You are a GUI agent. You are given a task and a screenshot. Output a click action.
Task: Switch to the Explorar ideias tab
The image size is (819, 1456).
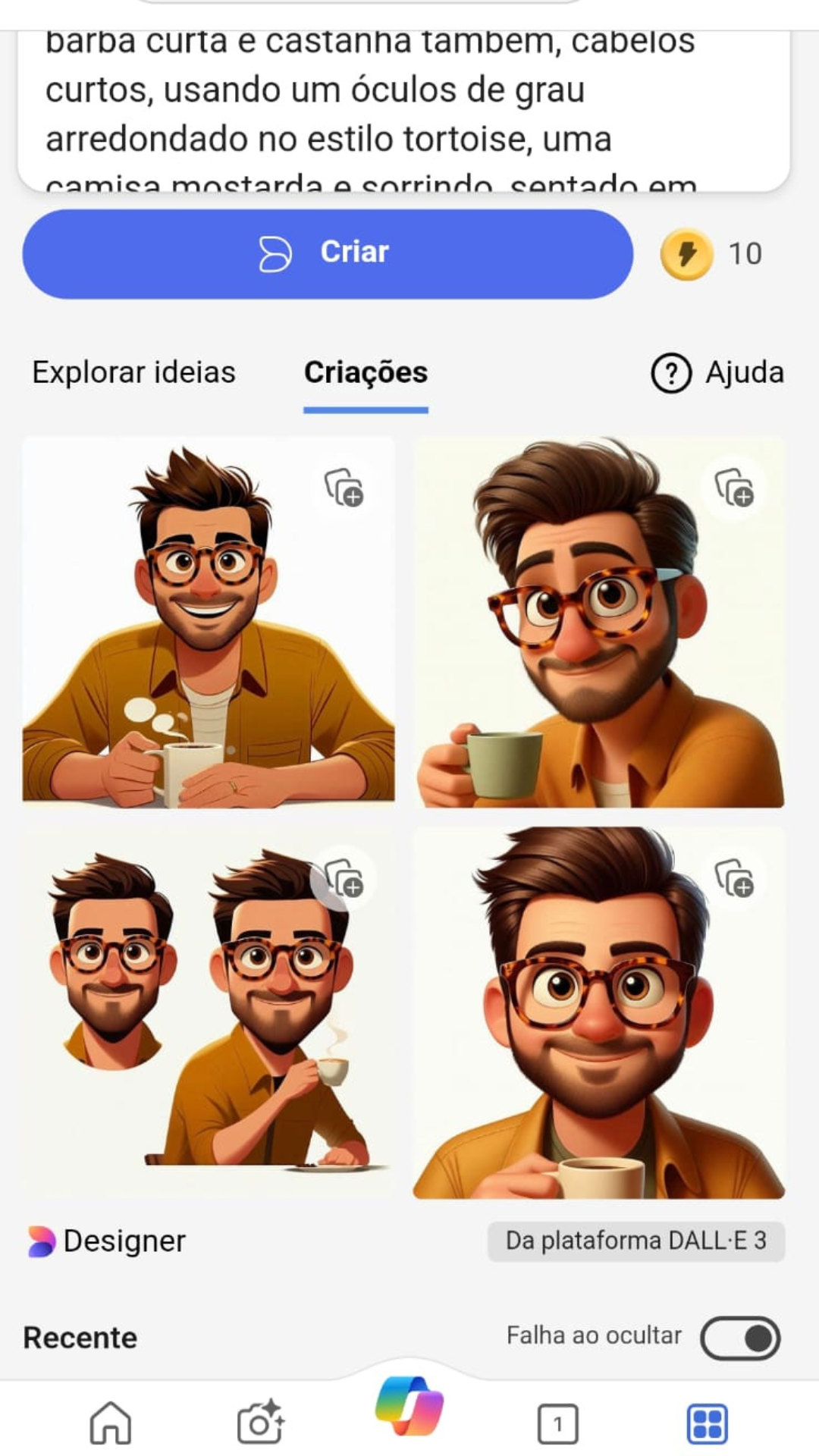pos(133,372)
